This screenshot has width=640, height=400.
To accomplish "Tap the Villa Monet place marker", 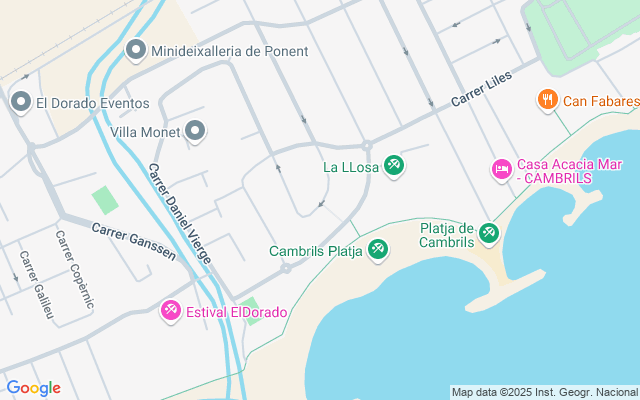I will (x=196, y=131).
